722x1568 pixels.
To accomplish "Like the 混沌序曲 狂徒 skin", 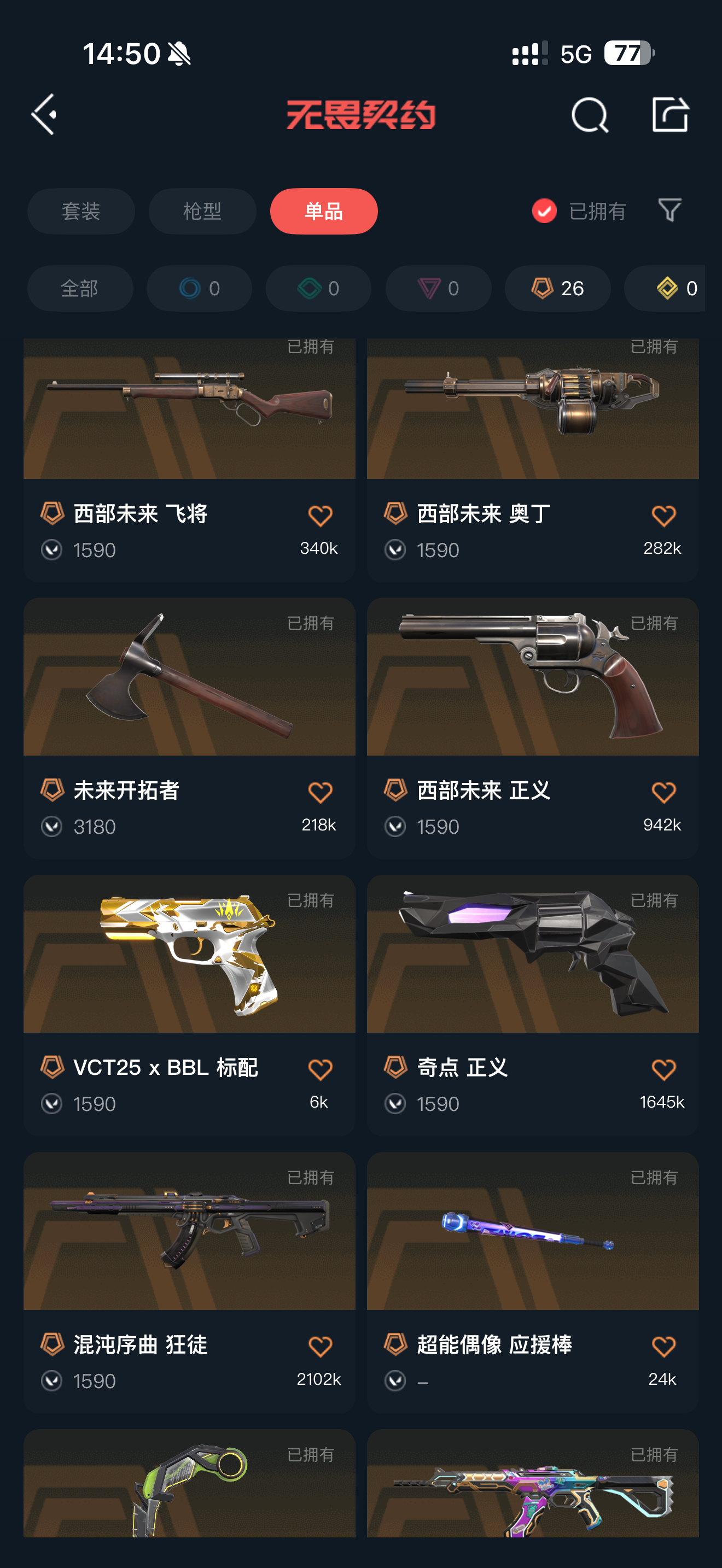I will pos(319,1347).
